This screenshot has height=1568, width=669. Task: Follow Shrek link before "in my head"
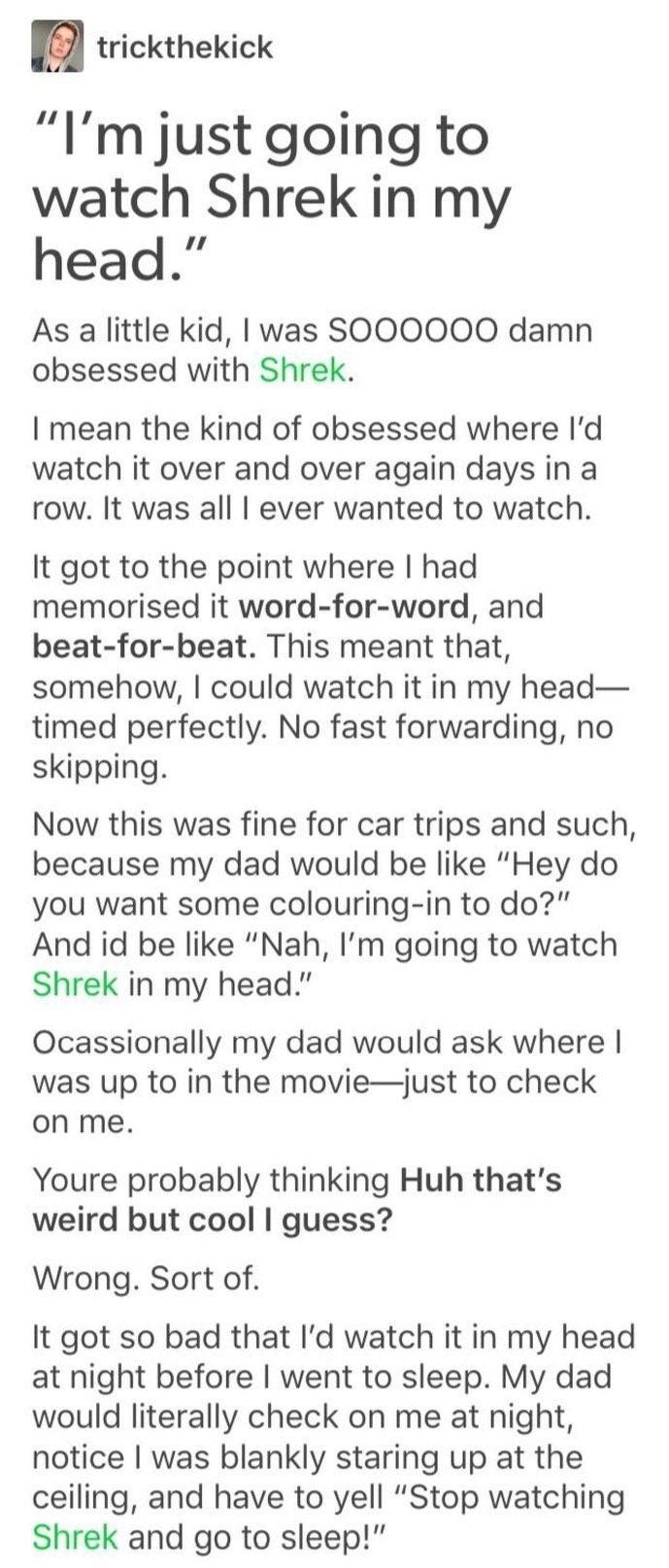(x=75, y=984)
